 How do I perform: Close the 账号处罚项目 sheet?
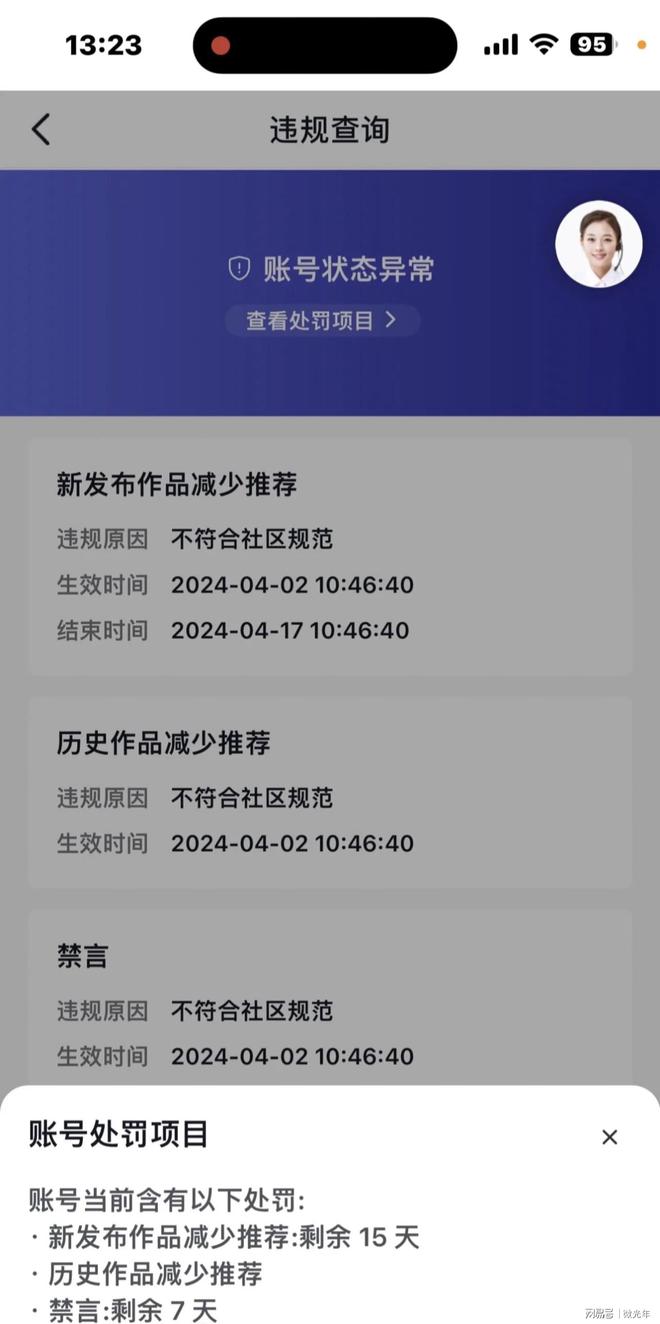610,1137
